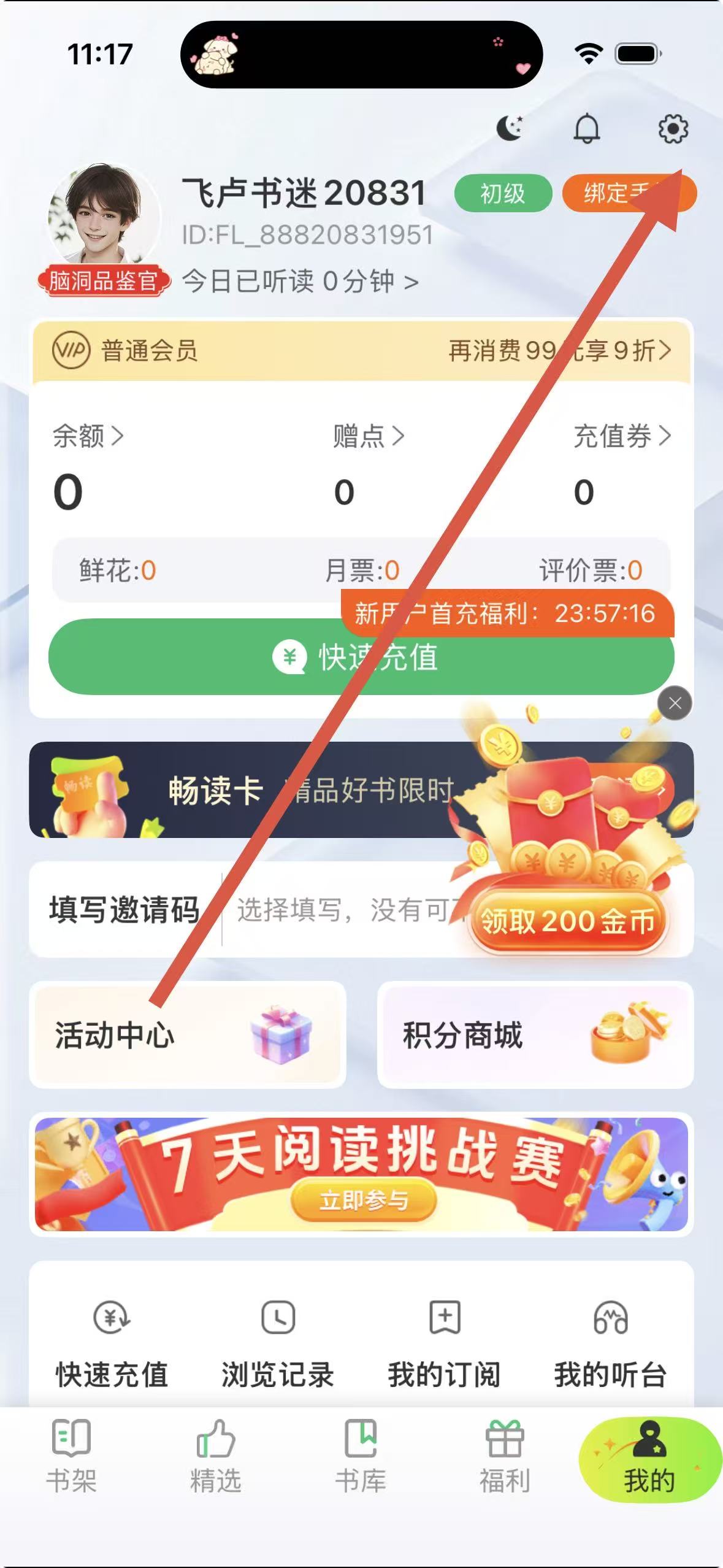This screenshot has height=1568, width=723.
Task: Claim 200 gold coins reward
Action: point(567,921)
